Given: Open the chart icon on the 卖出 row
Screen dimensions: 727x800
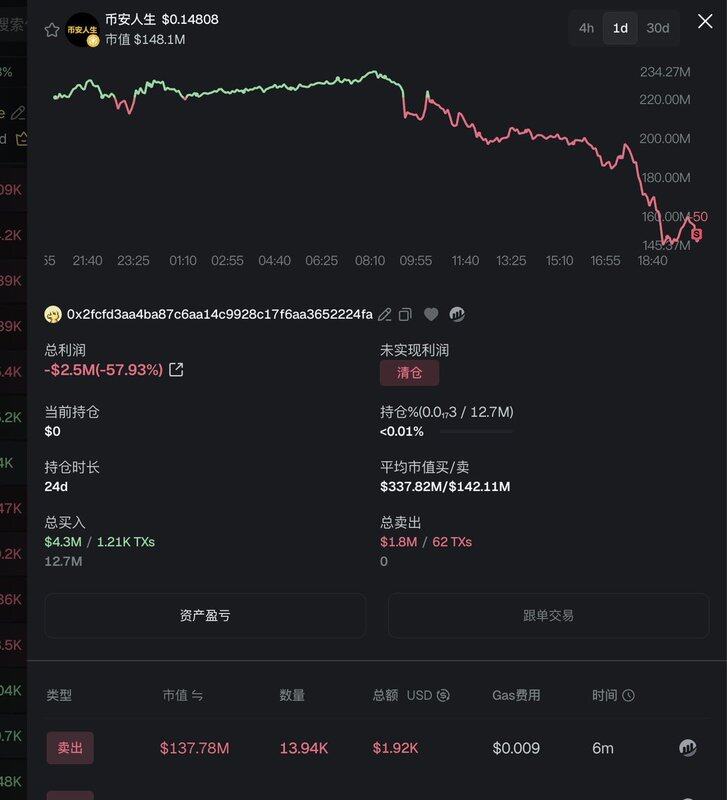Looking at the screenshot, I should click(x=688, y=748).
